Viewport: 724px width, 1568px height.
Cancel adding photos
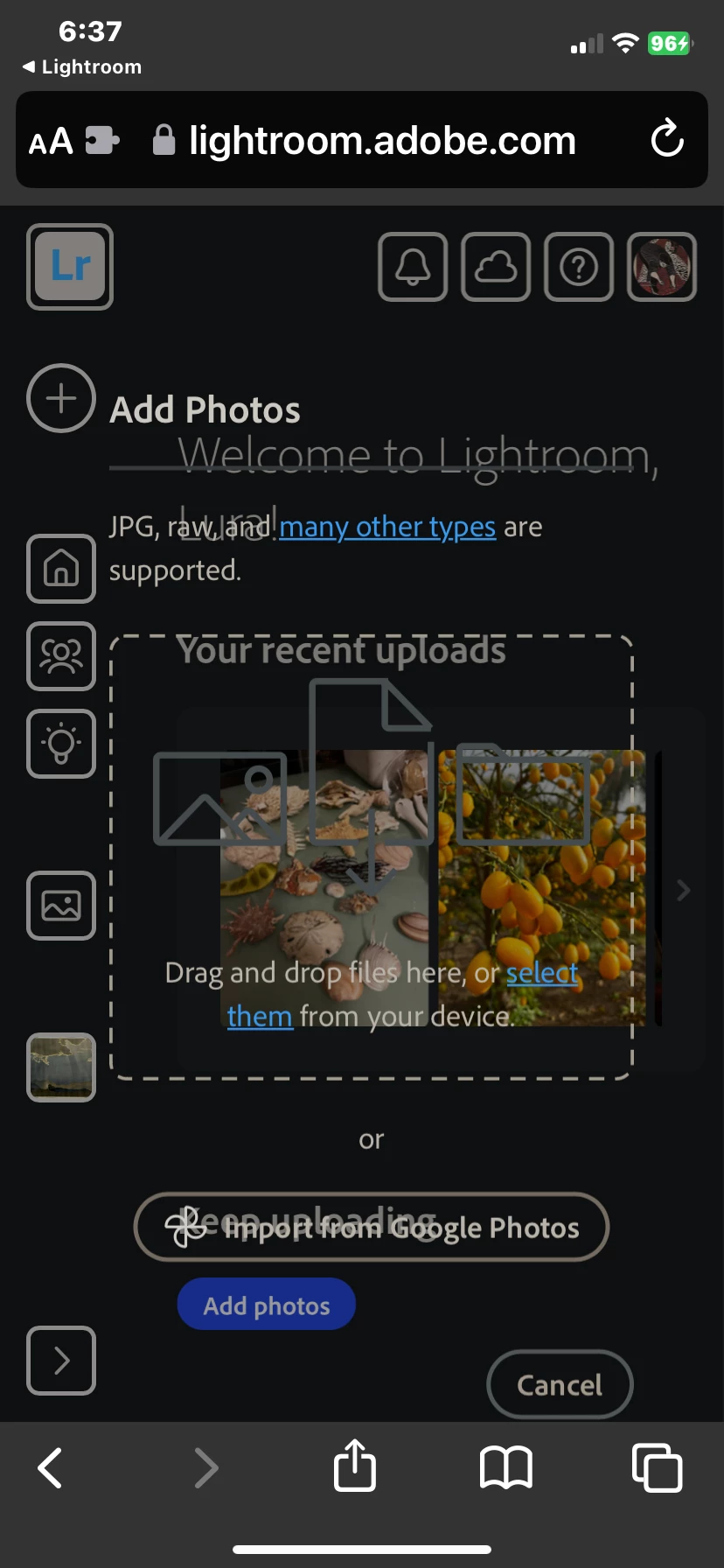(x=560, y=1384)
